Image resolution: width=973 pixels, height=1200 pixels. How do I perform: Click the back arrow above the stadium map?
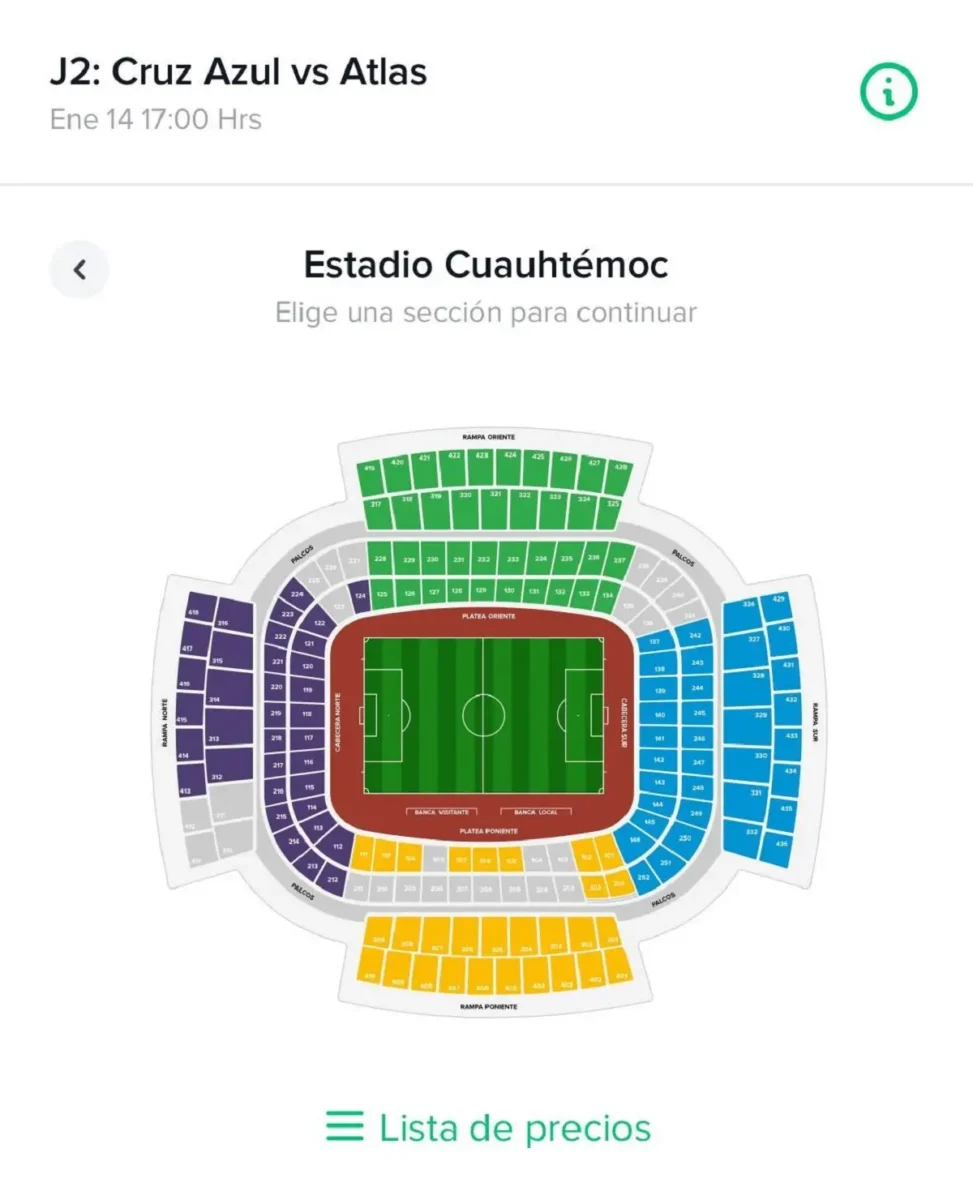(79, 269)
